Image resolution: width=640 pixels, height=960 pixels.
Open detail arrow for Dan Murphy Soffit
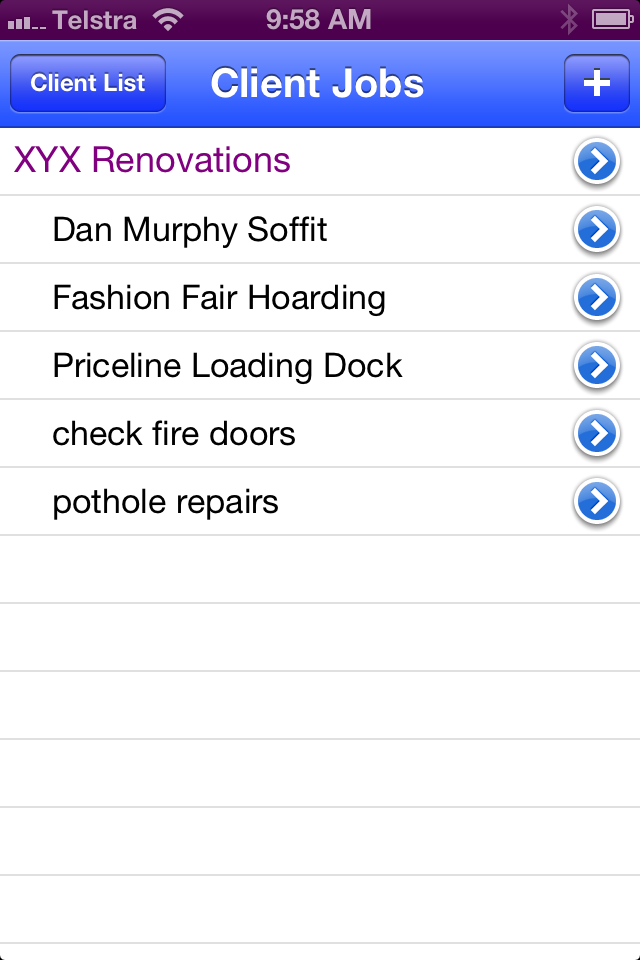(597, 230)
